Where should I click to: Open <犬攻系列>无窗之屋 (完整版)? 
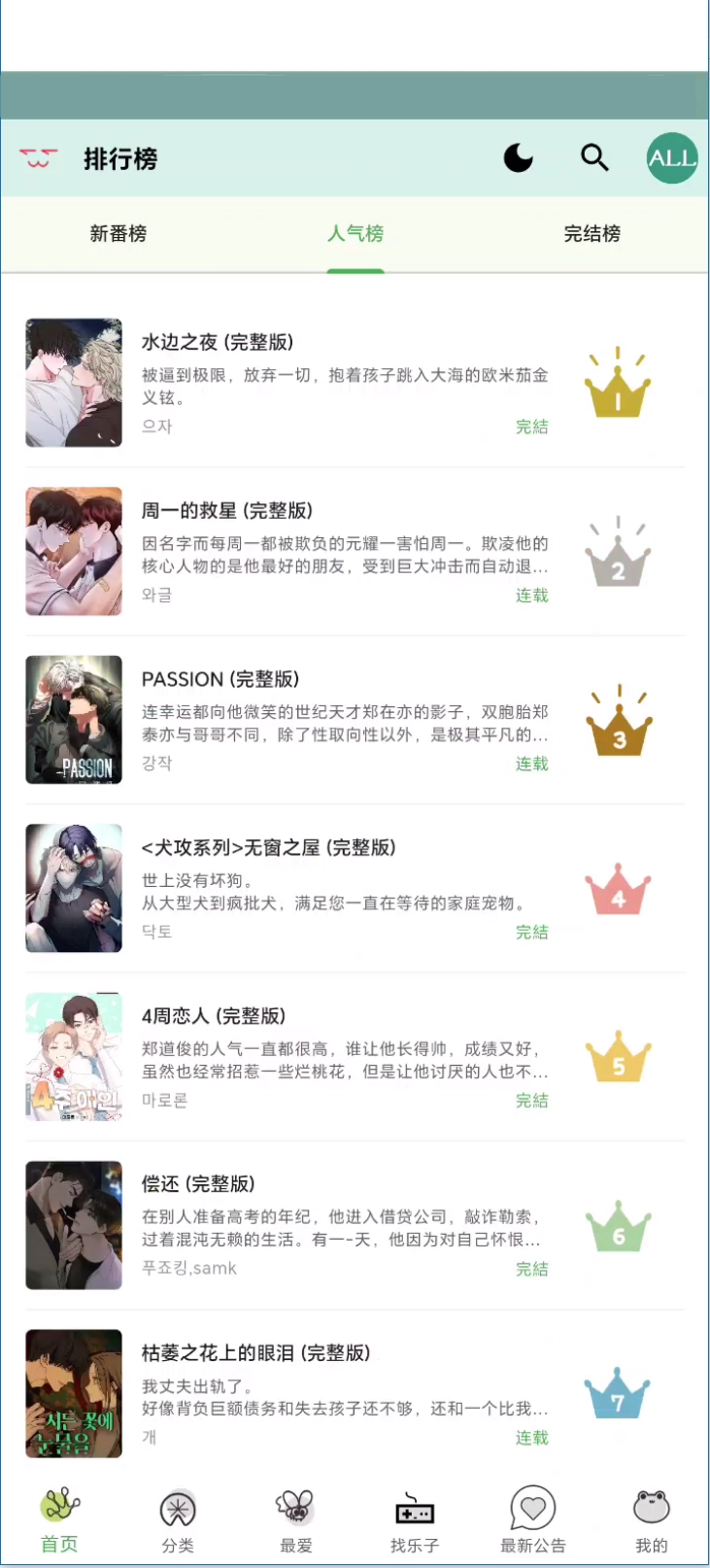pos(268,847)
